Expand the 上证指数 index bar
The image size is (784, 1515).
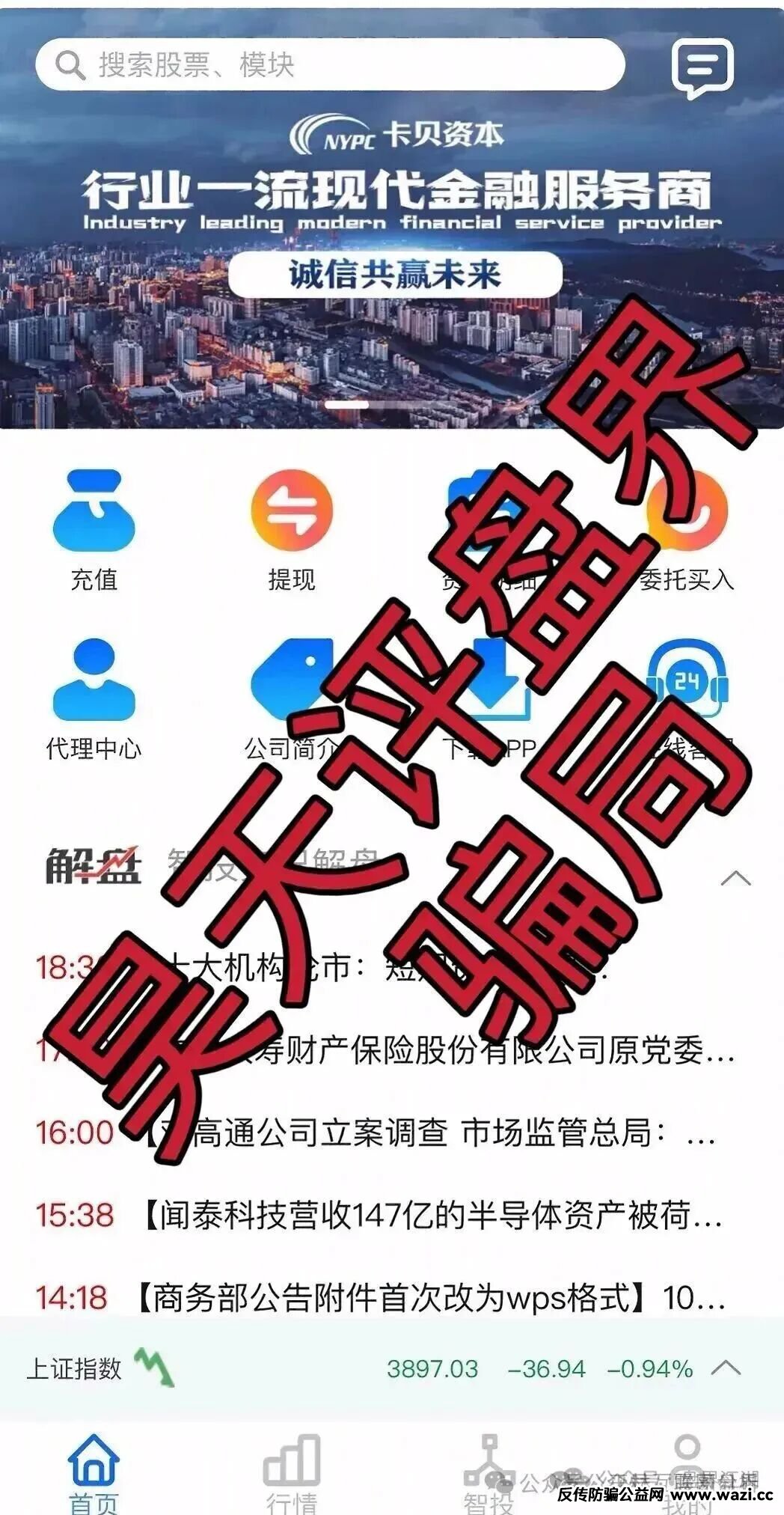pos(726,1368)
